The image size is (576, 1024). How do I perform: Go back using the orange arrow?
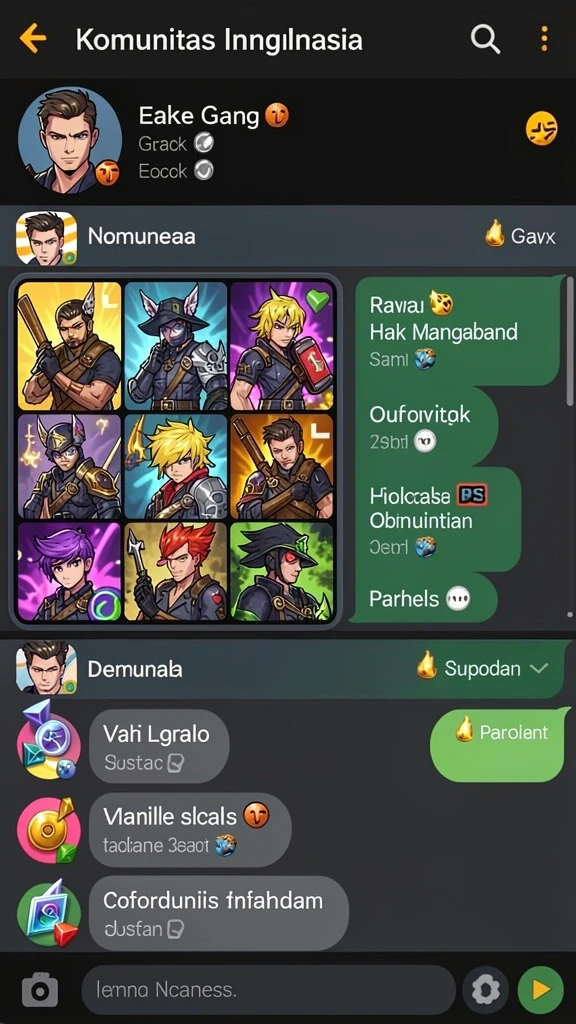(x=33, y=39)
